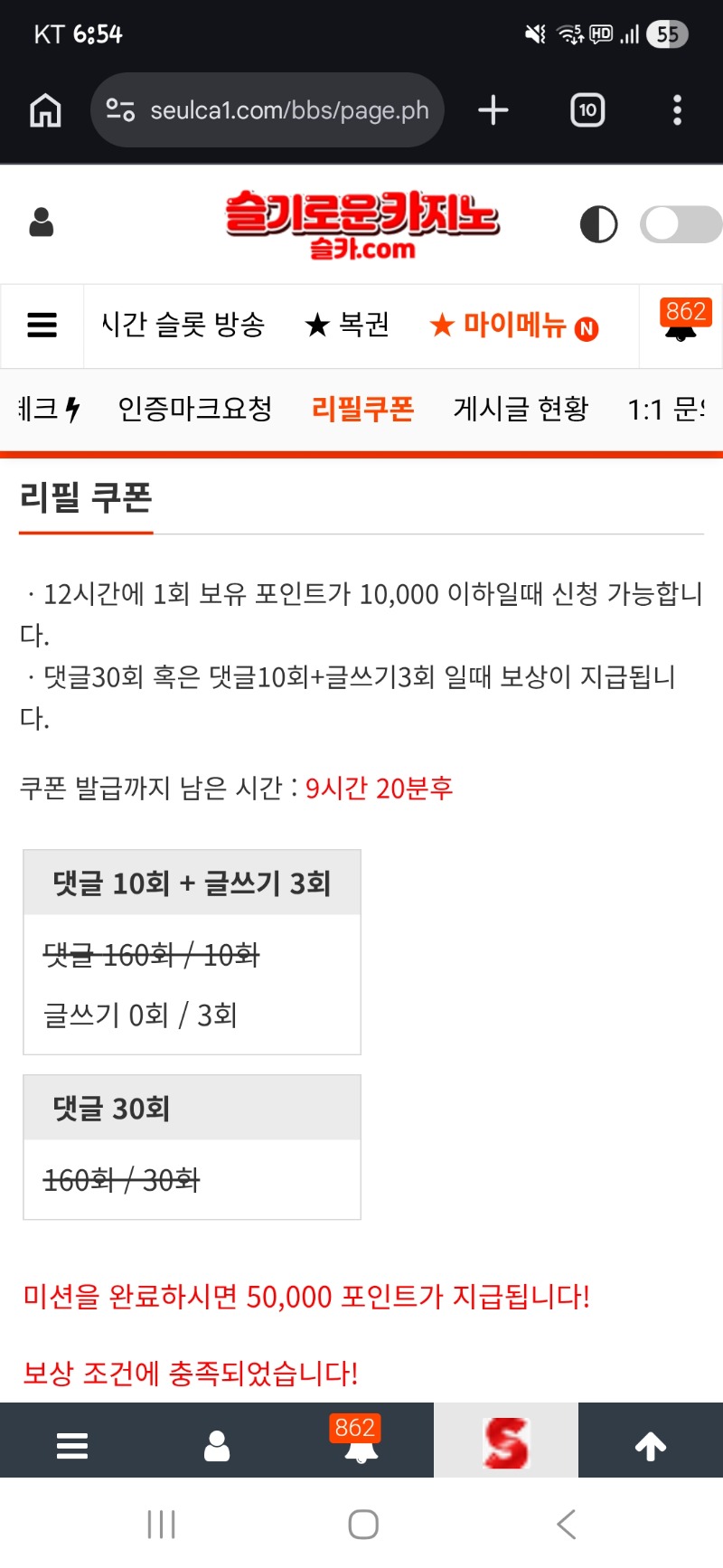Tap the 슬기로운카지노 site logo
Screen dimensions: 723x1568
pos(361,224)
